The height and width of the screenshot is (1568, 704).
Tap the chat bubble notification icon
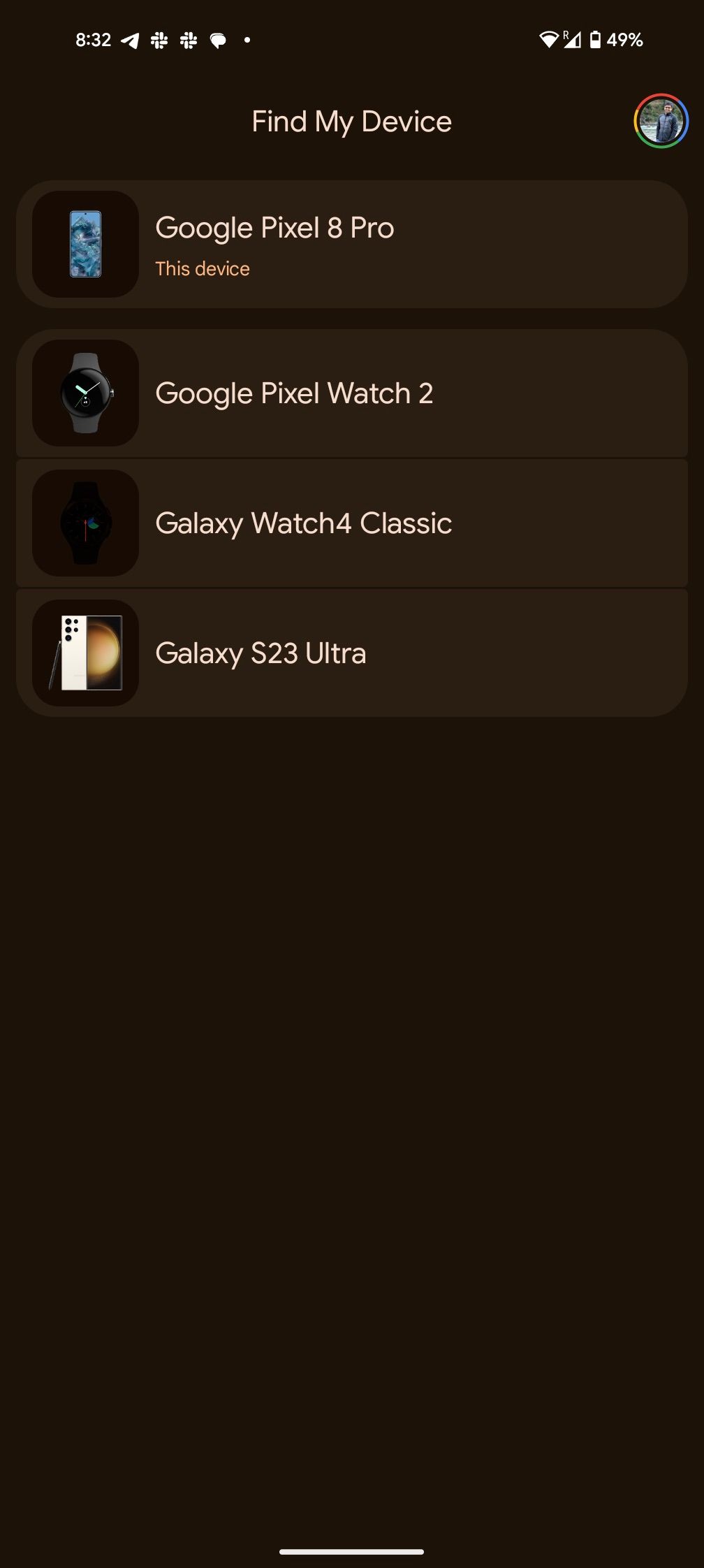[x=218, y=40]
